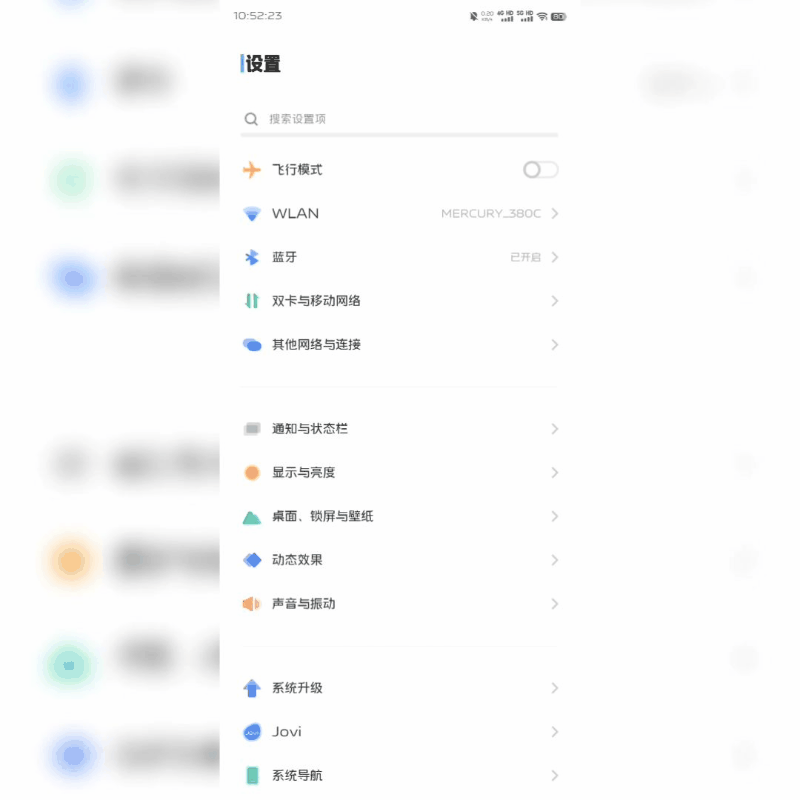The width and height of the screenshot is (800, 800).
Task: Open 双卡与移动网络 settings
Action: (400, 301)
